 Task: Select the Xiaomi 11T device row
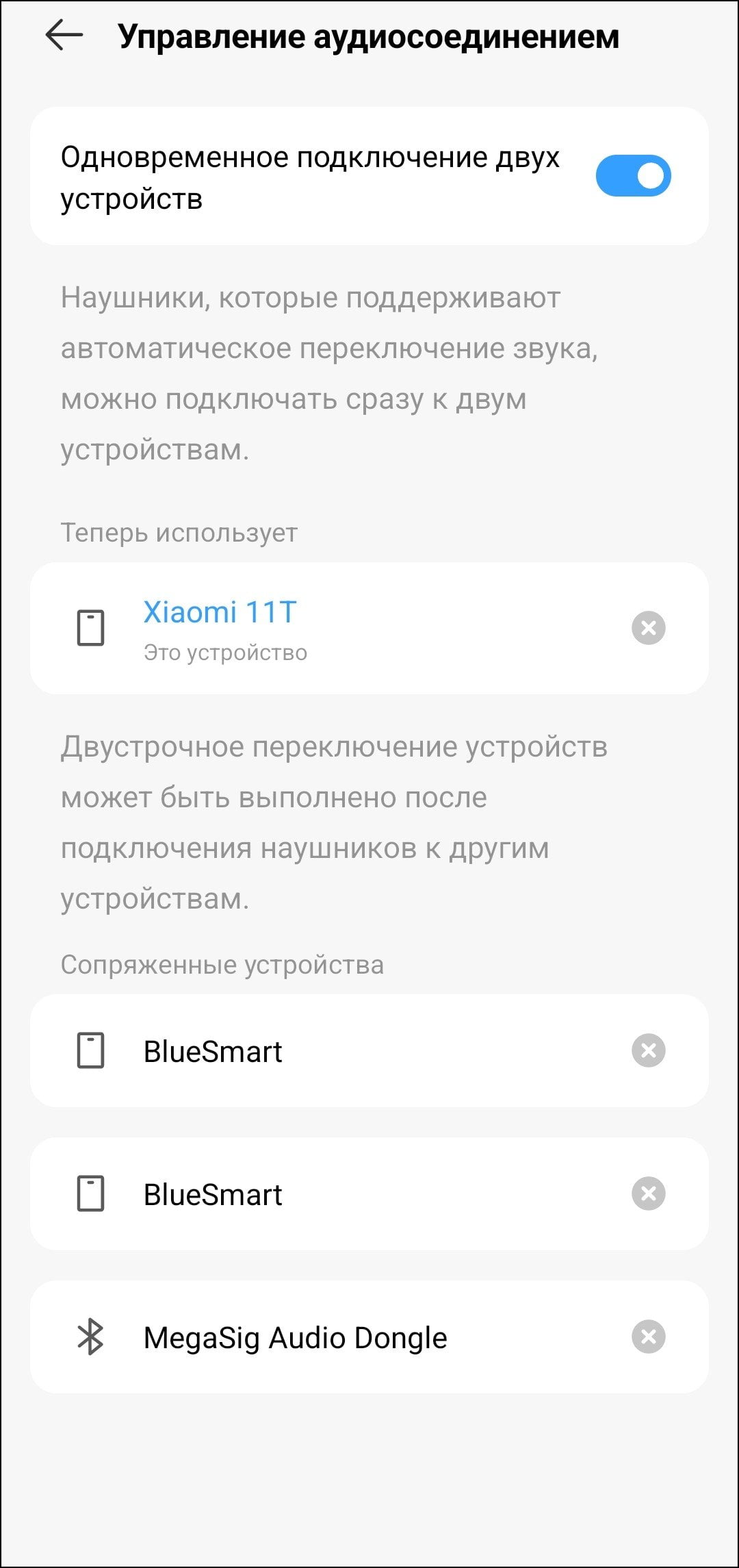pos(369,629)
